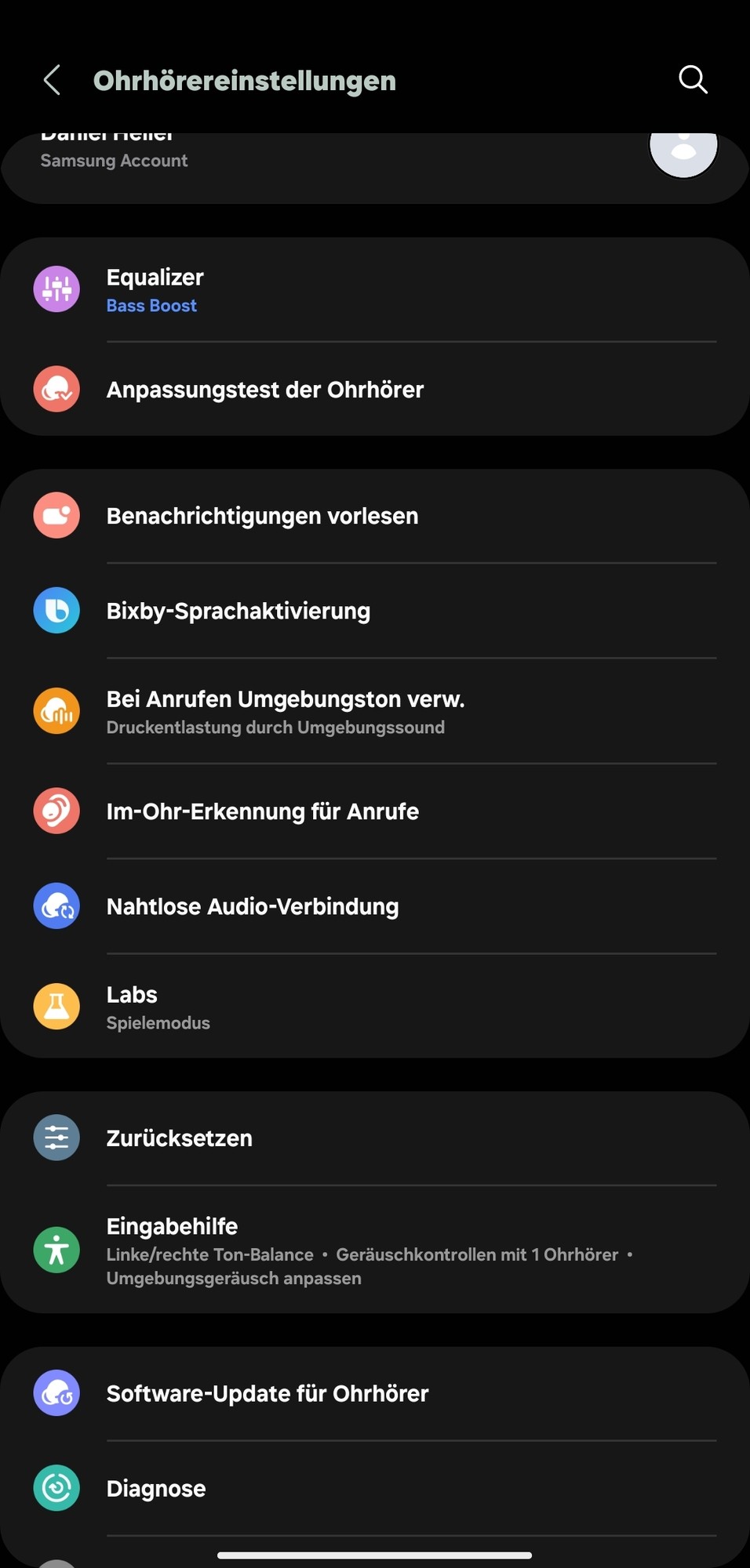Open Equalizer settings
This screenshot has width=750, height=1568.
[x=375, y=290]
